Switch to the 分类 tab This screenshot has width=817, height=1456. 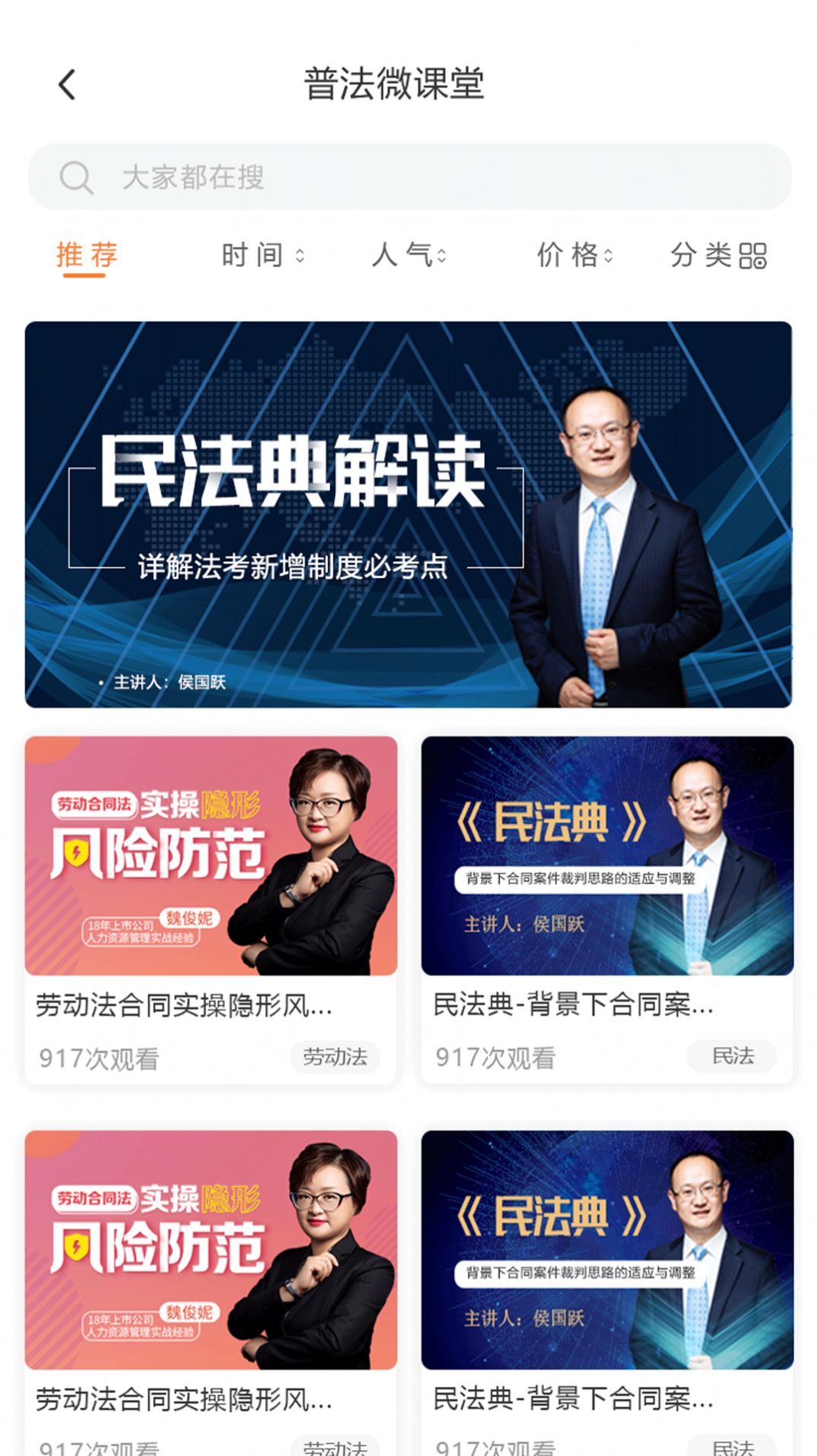point(718,256)
